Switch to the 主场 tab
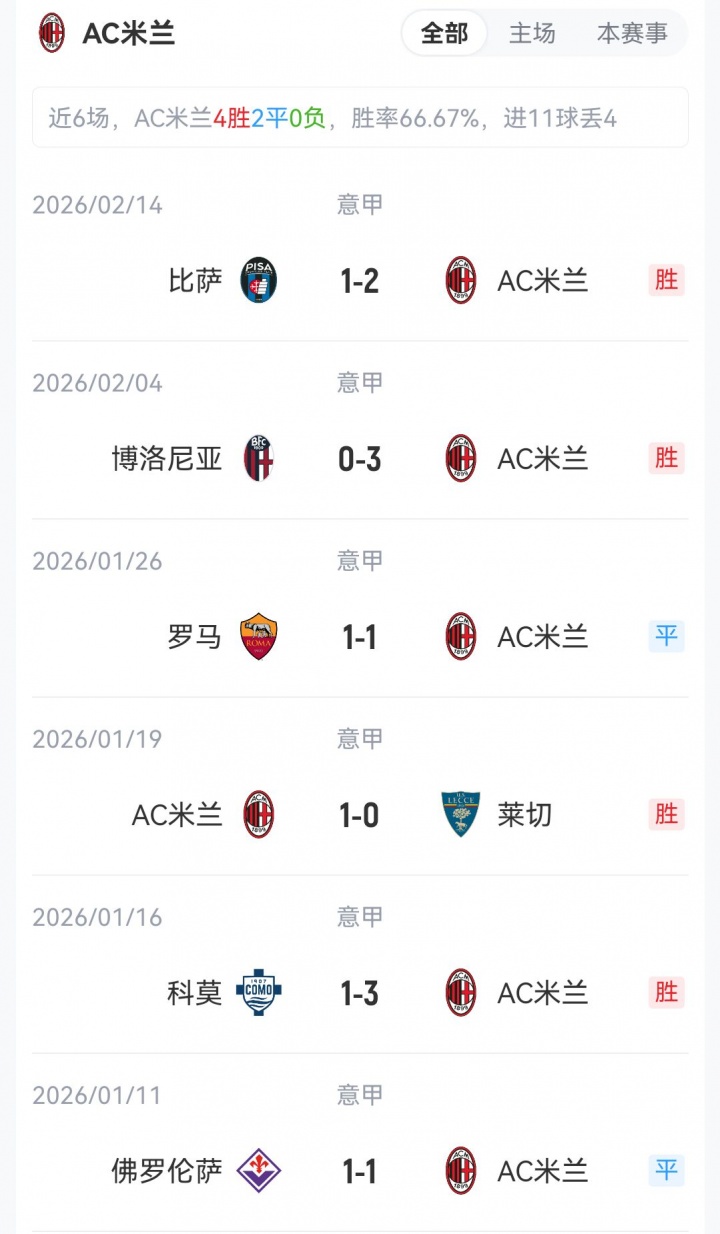The image size is (720, 1234). 532,34
